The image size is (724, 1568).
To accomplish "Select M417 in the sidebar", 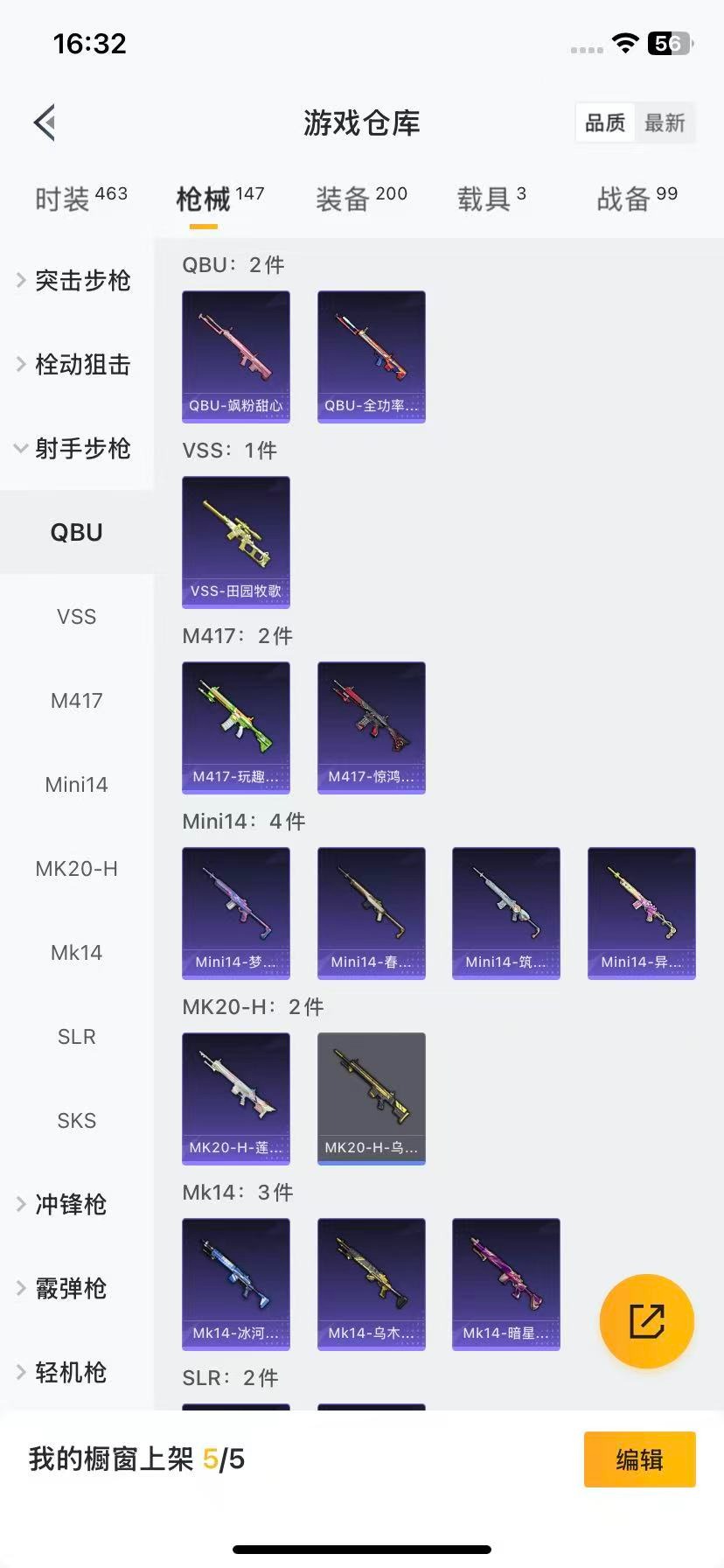I will point(77,701).
